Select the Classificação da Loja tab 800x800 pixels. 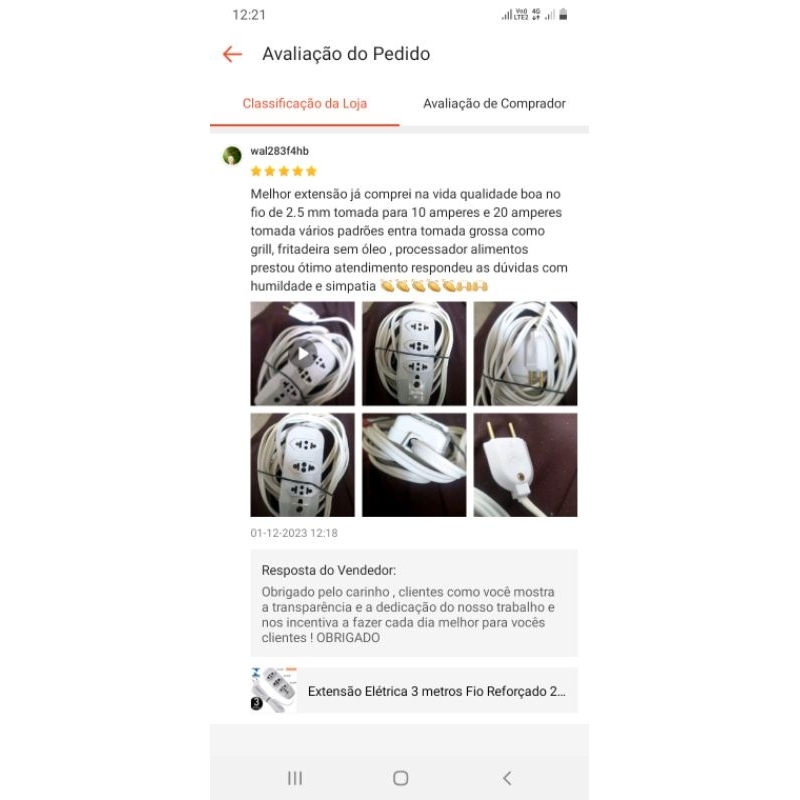(x=305, y=104)
